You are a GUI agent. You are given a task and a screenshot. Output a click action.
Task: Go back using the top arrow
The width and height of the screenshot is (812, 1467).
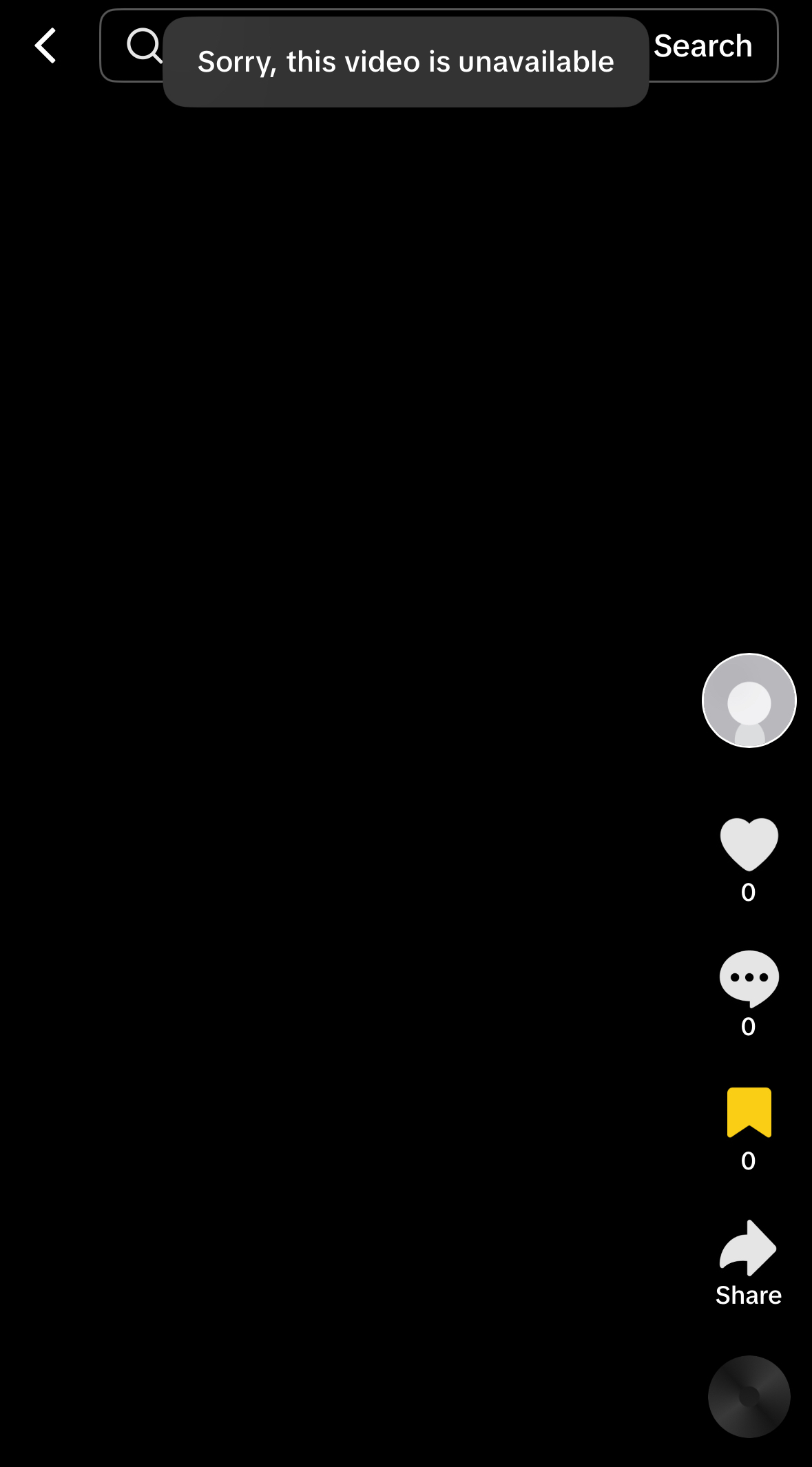(x=45, y=46)
